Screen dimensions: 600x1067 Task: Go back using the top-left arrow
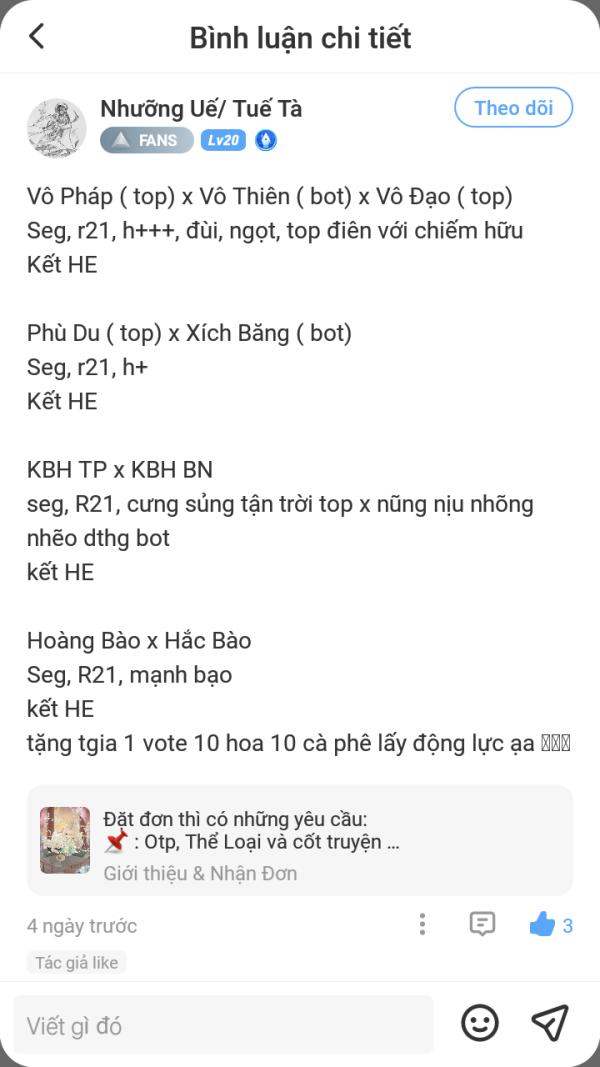37,36
